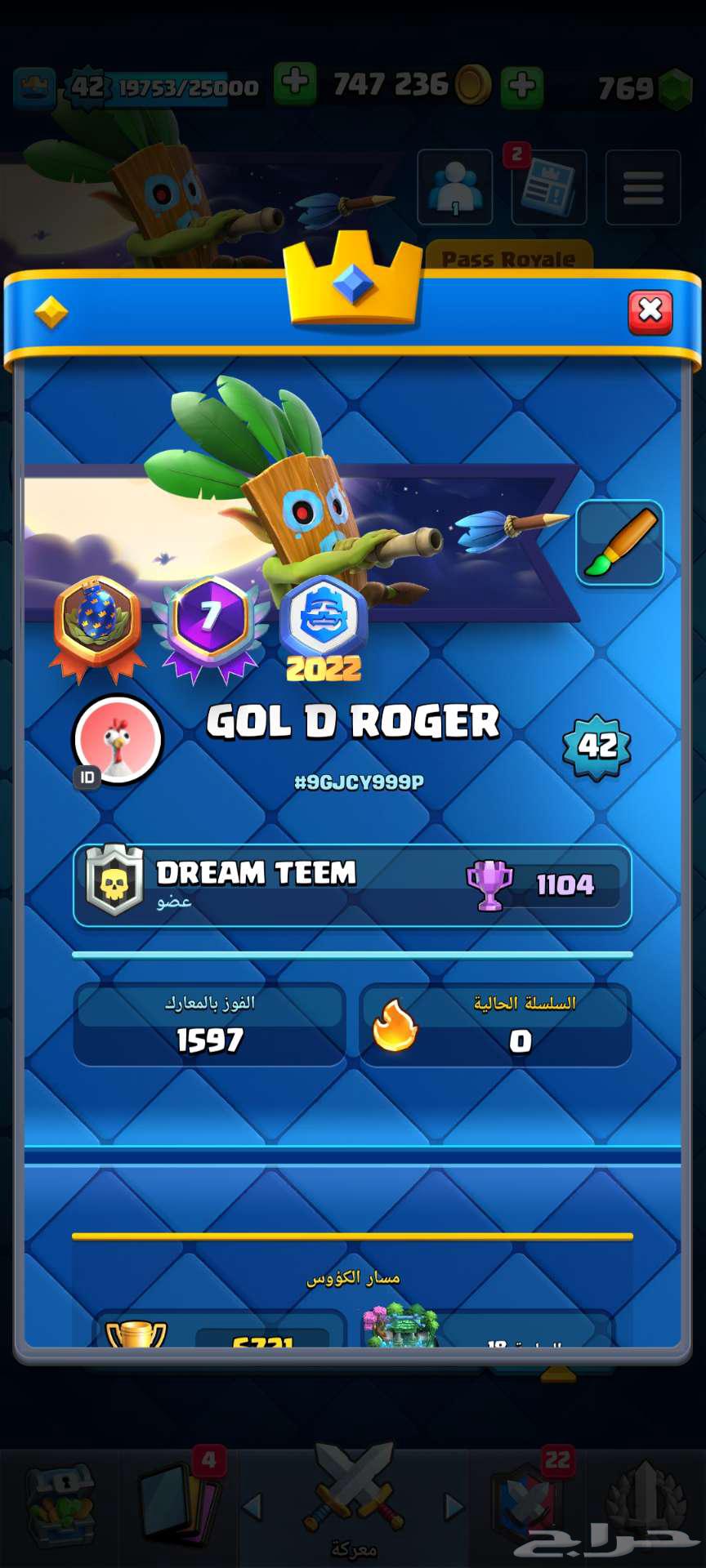Tap the chicken avatar ID badge

(x=118, y=740)
